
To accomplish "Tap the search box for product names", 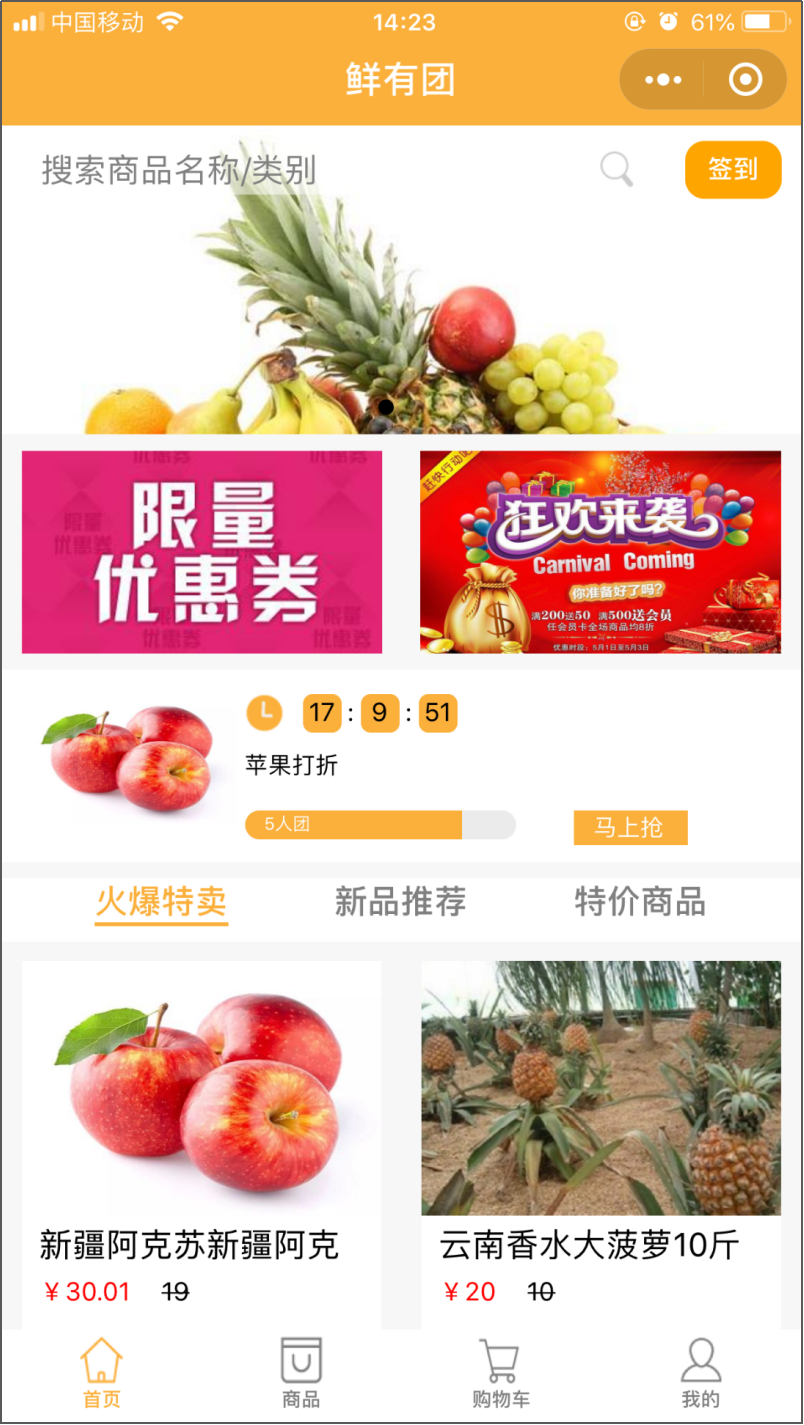I will pos(300,170).
